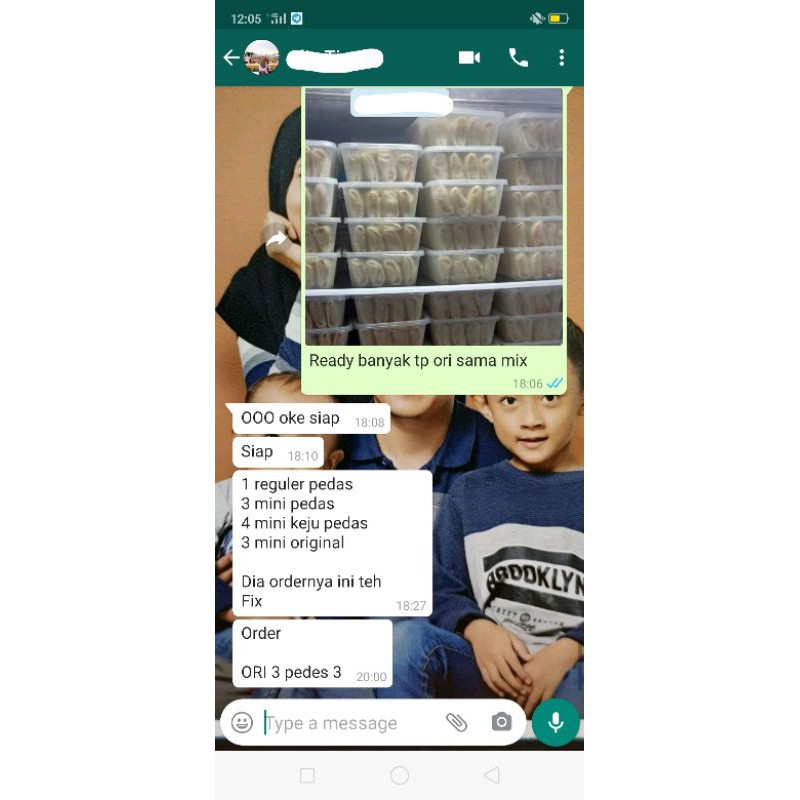Image resolution: width=800 pixels, height=800 pixels.
Task: Go back to the chat list
Action: pos(231,58)
